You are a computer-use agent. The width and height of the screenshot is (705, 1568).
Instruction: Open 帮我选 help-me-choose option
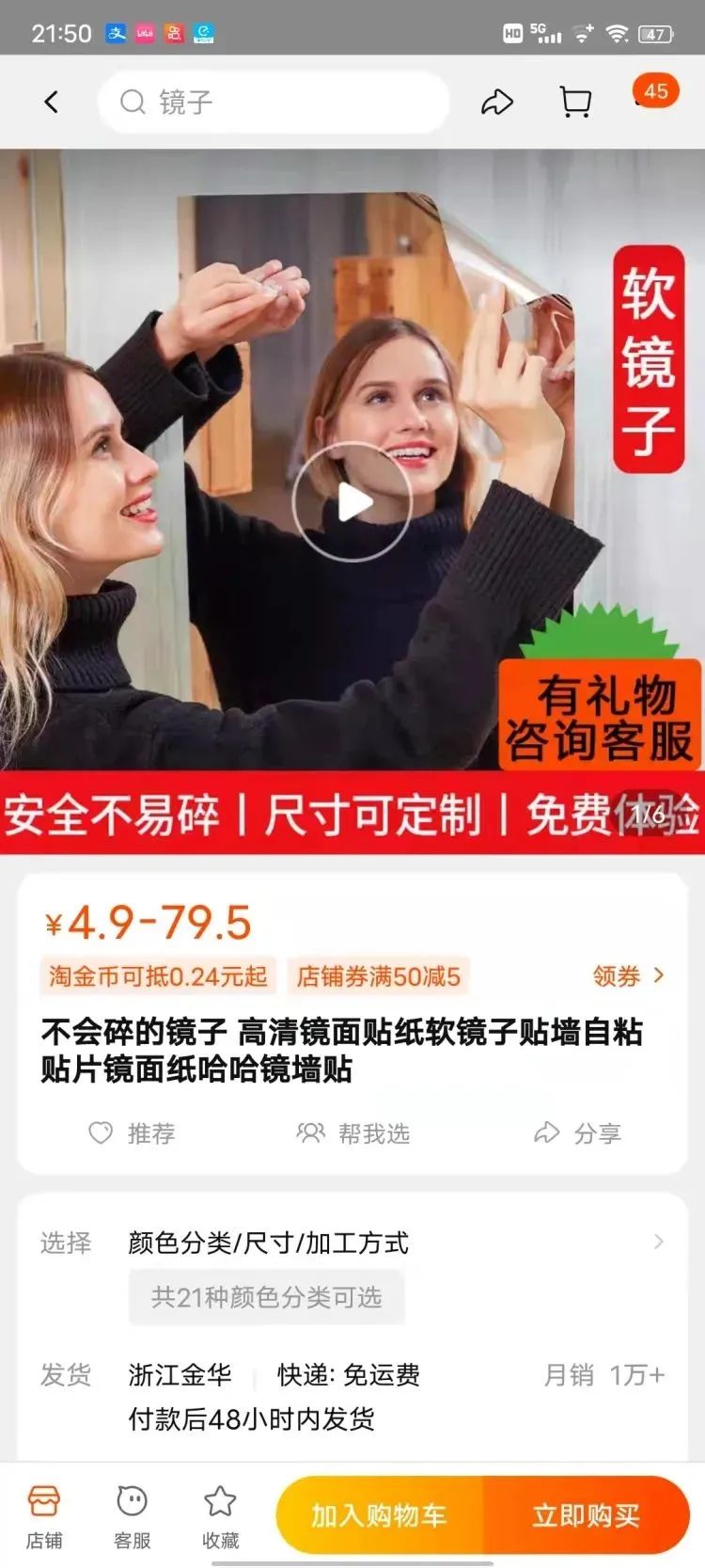click(353, 1132)
